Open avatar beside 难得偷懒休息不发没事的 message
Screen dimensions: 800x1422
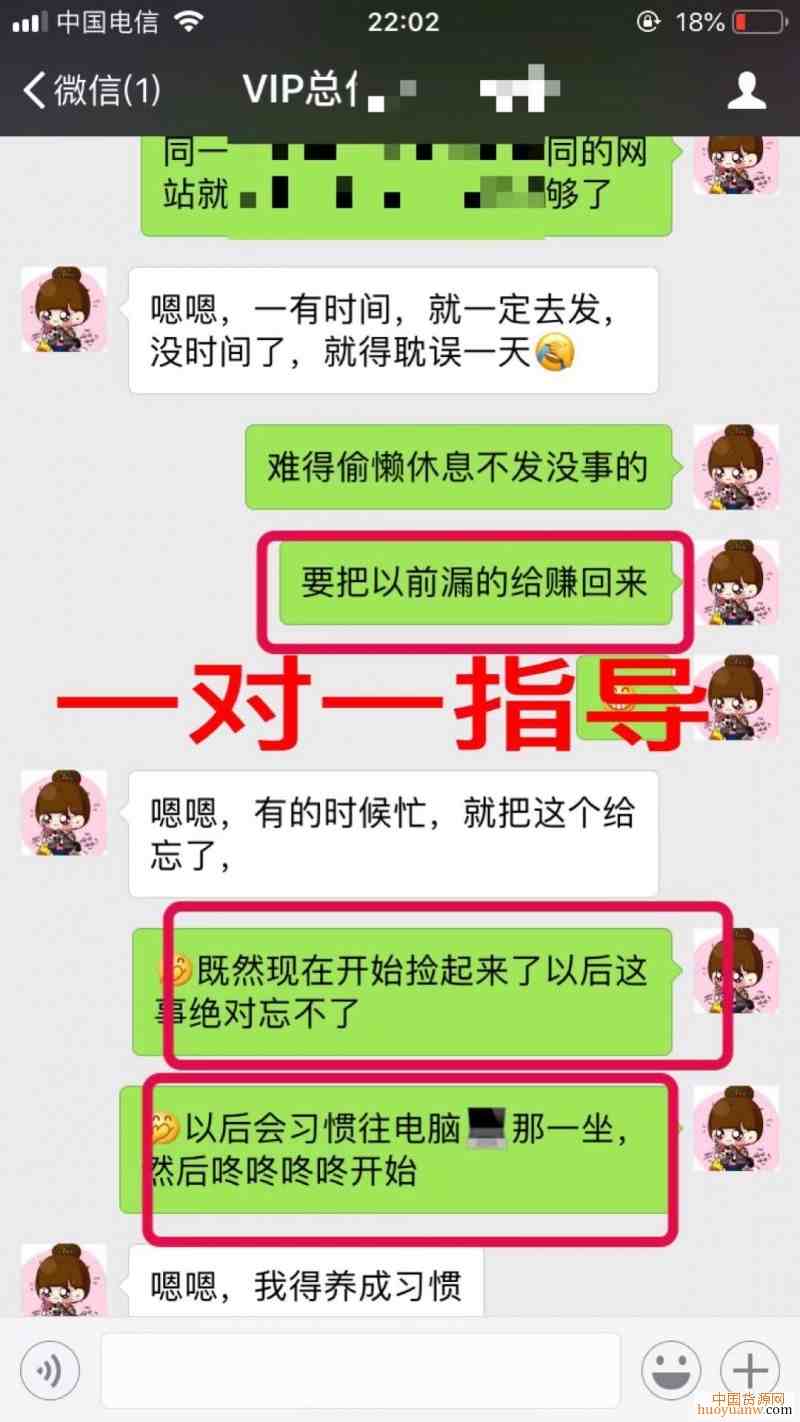(x=735, y=467)
